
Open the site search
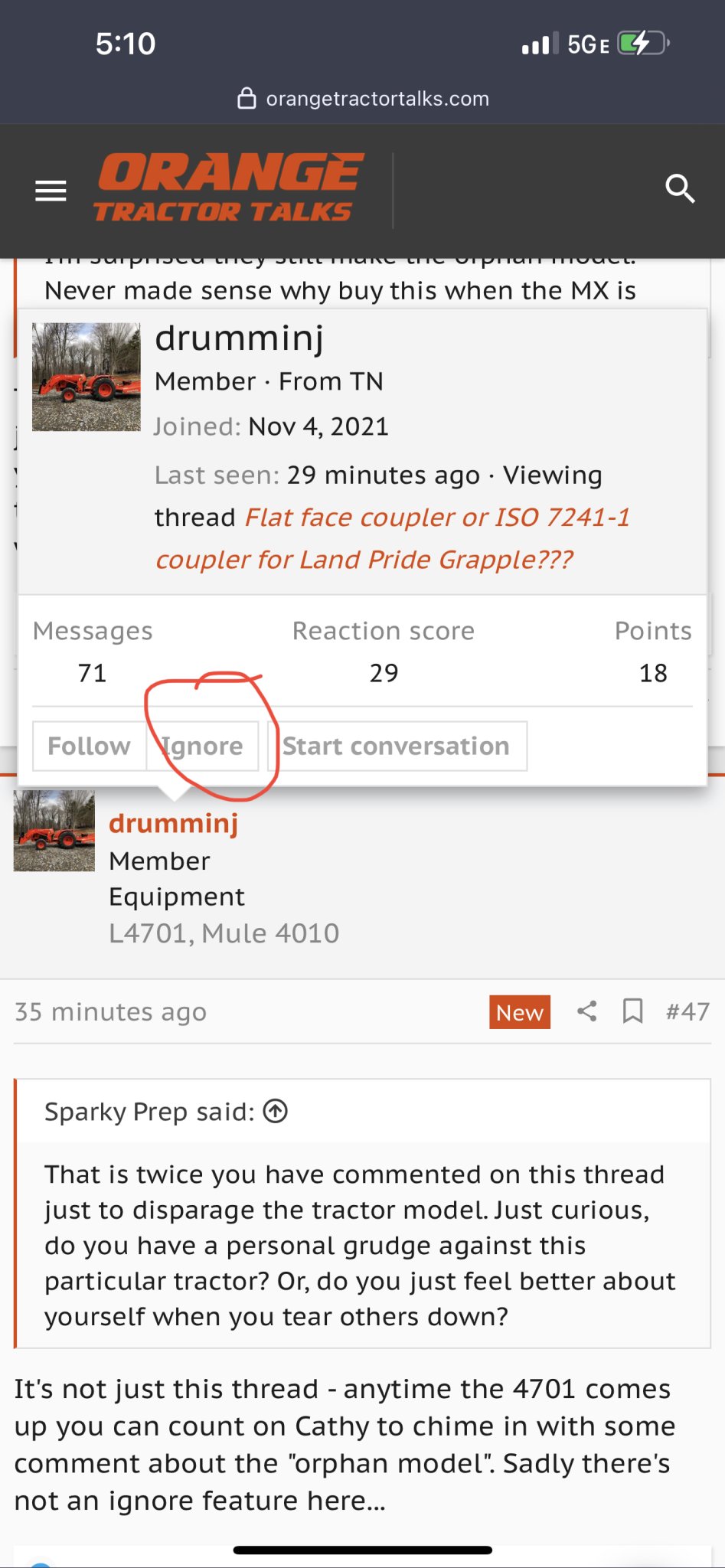click(680, 188)
